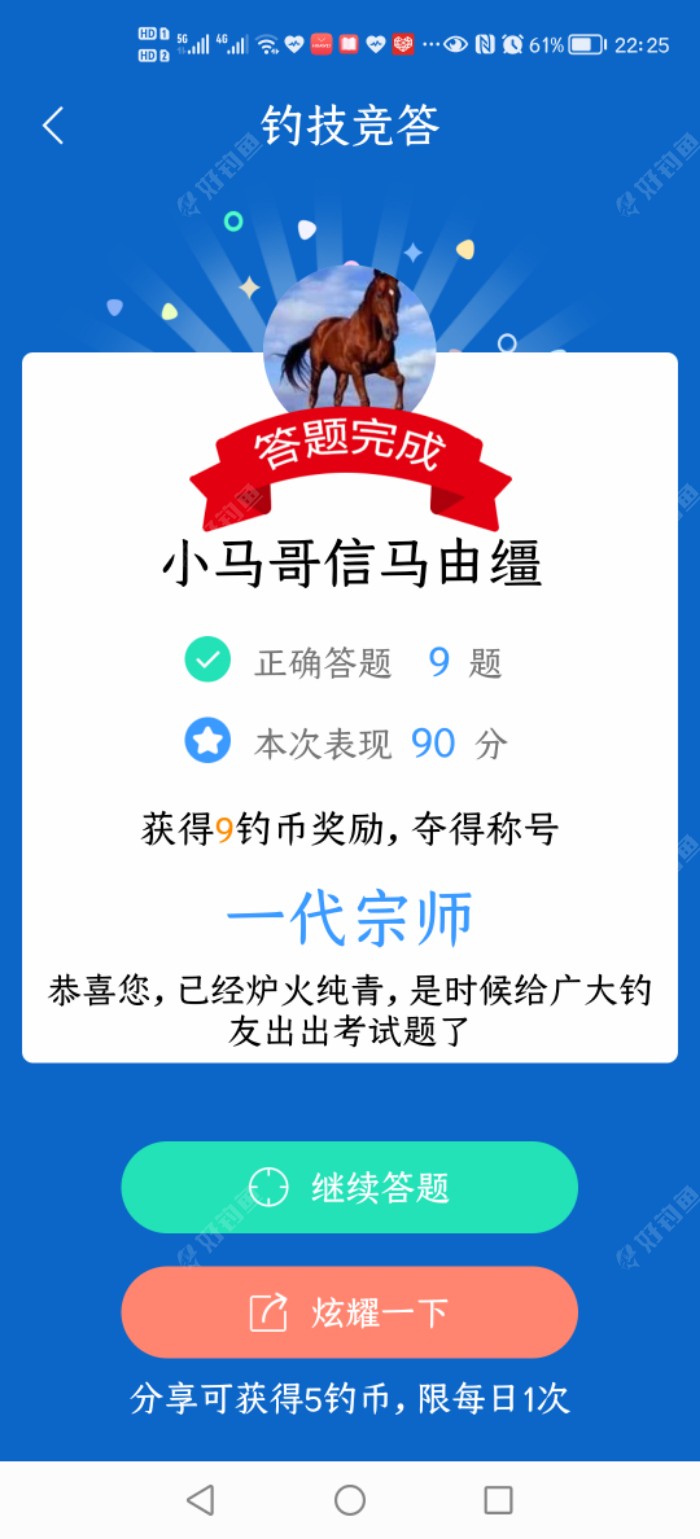The height and width of the screenshot is (1539, 700).
Task: Tap the system back button
Action: (201, 1499)
